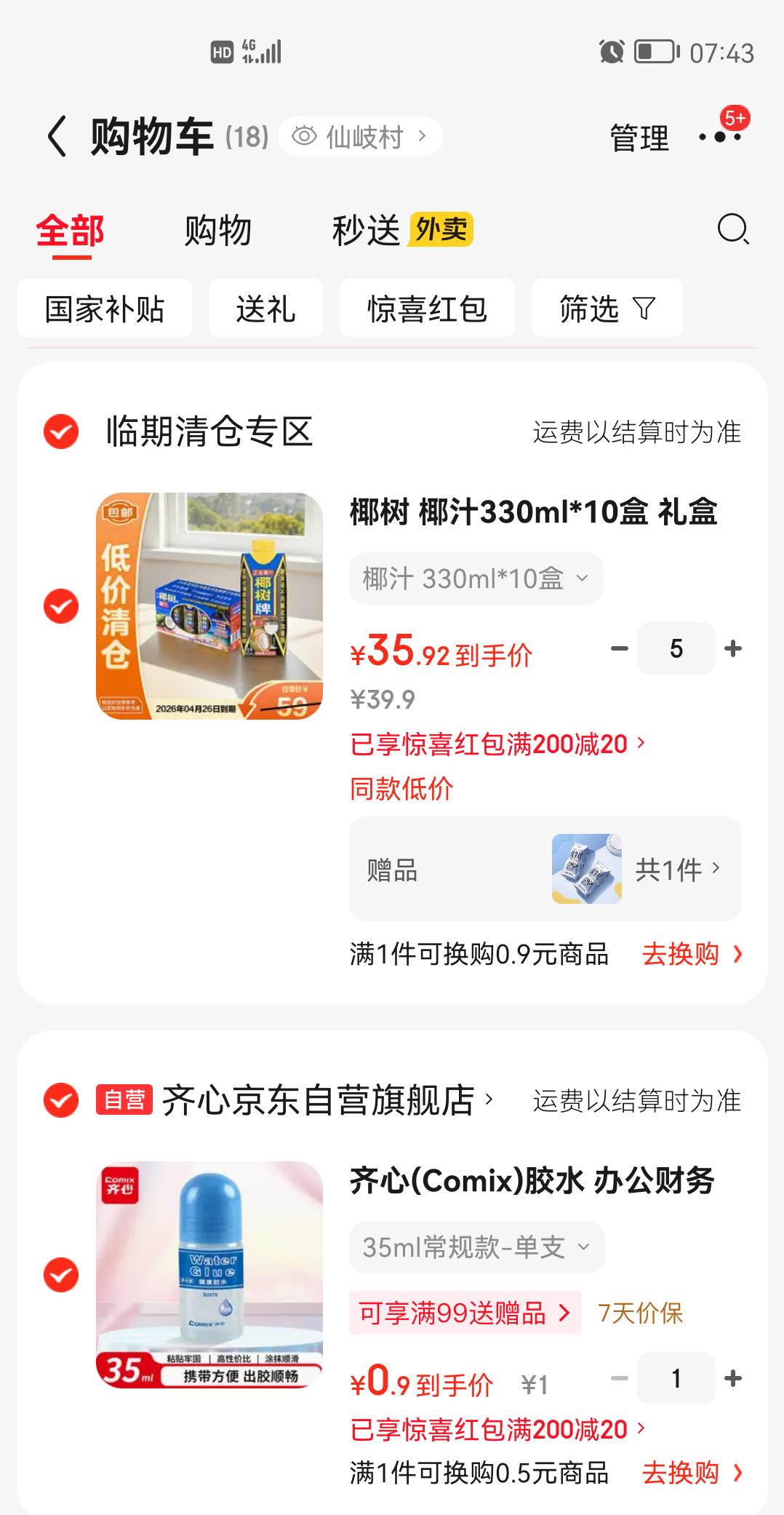Tap the 自营 badge next to store name
784x1515 pixels.
(x=122, y=1101)
